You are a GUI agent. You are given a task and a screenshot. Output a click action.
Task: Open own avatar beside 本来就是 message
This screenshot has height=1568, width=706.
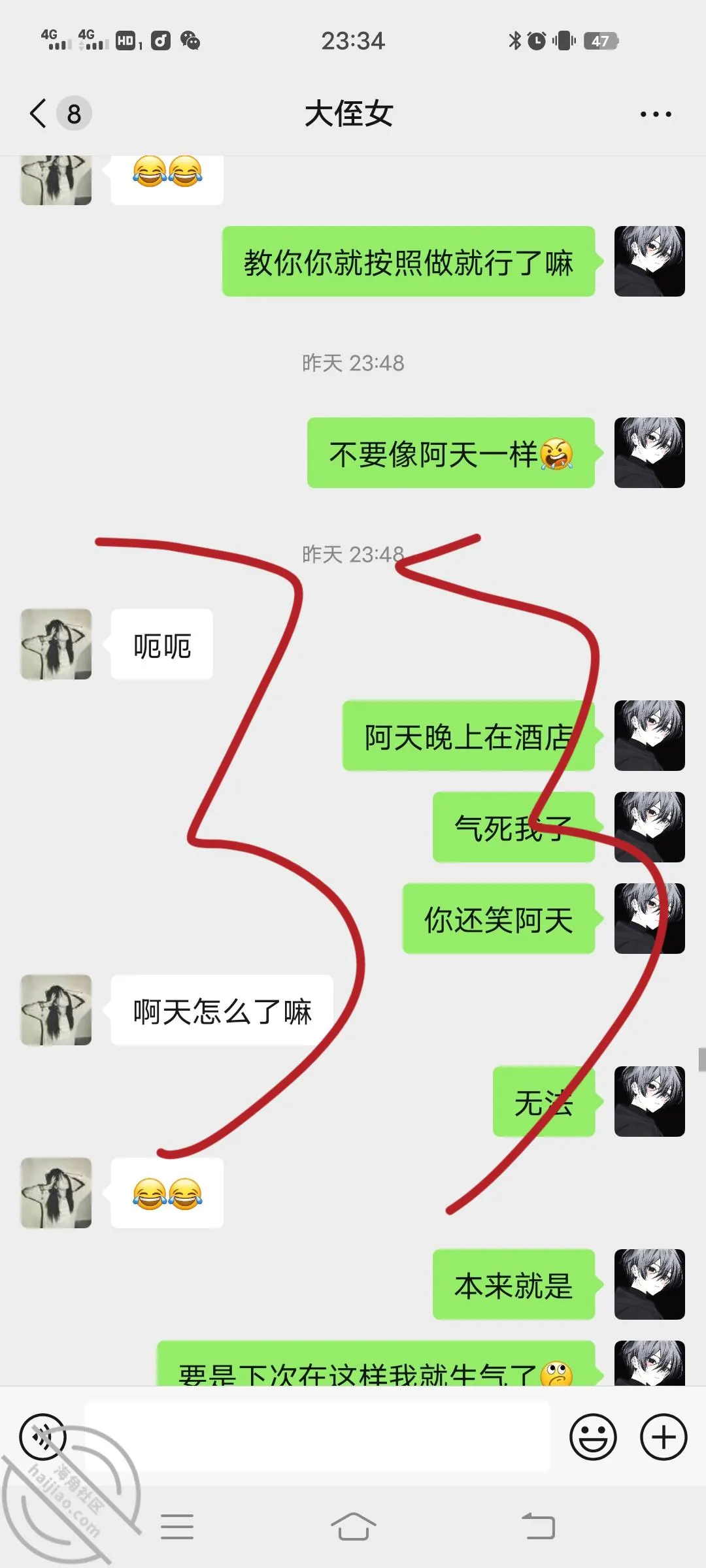650,1284
